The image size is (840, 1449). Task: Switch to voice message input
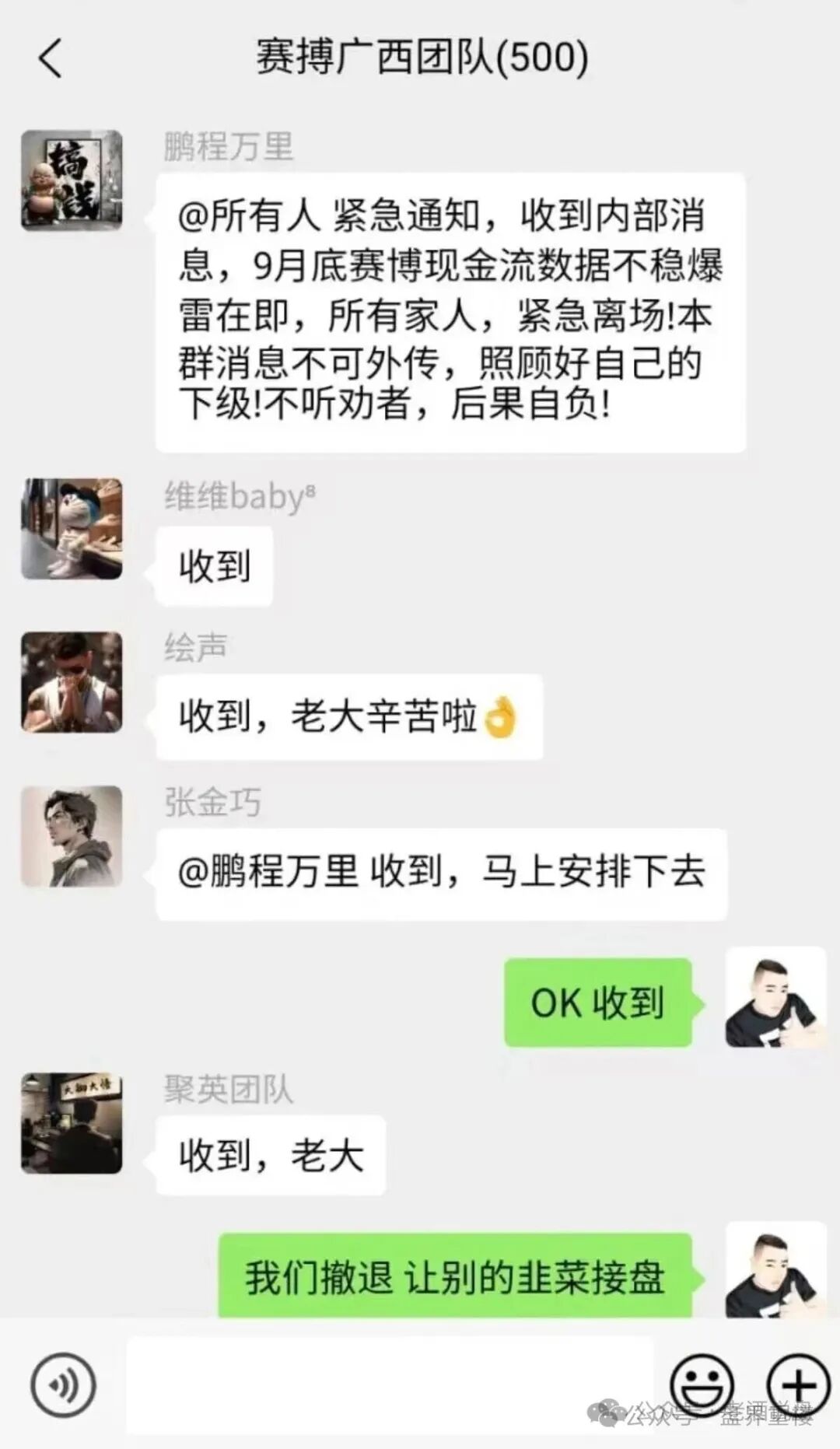click(63, 1384)
